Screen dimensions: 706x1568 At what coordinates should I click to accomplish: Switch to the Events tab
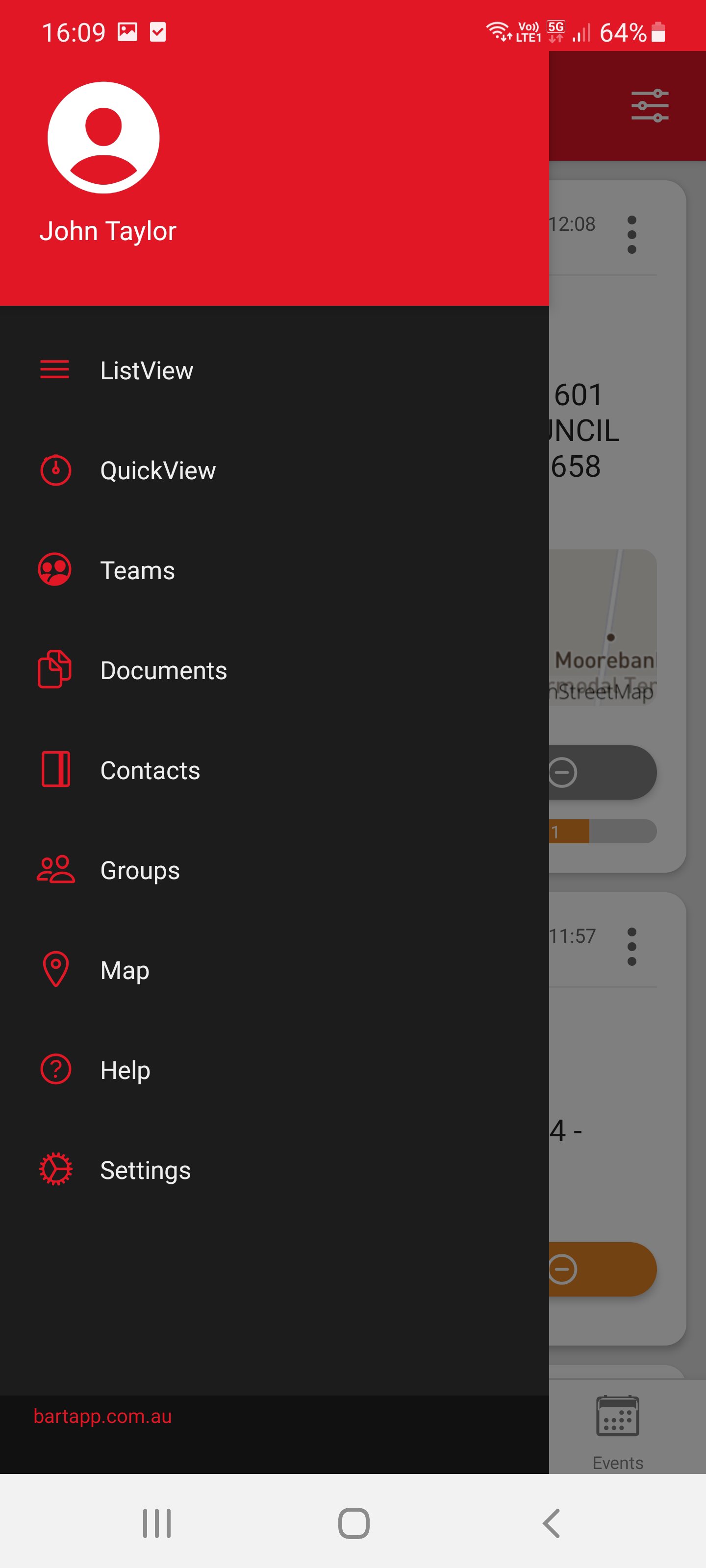[x=617, y=1433]
